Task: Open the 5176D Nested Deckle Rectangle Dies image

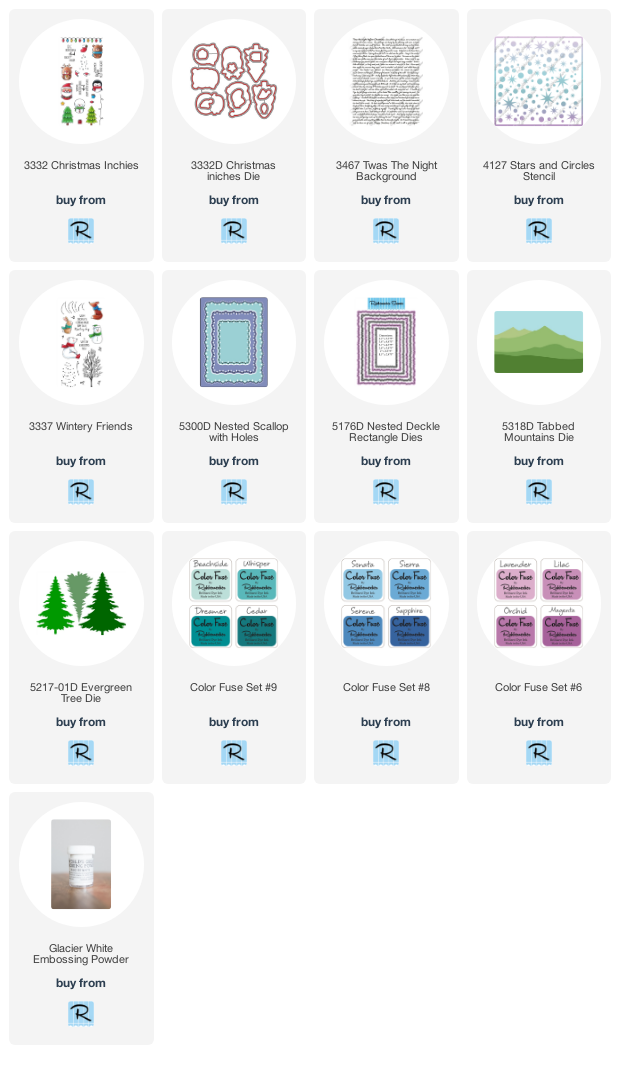Action: pos(386,342)
